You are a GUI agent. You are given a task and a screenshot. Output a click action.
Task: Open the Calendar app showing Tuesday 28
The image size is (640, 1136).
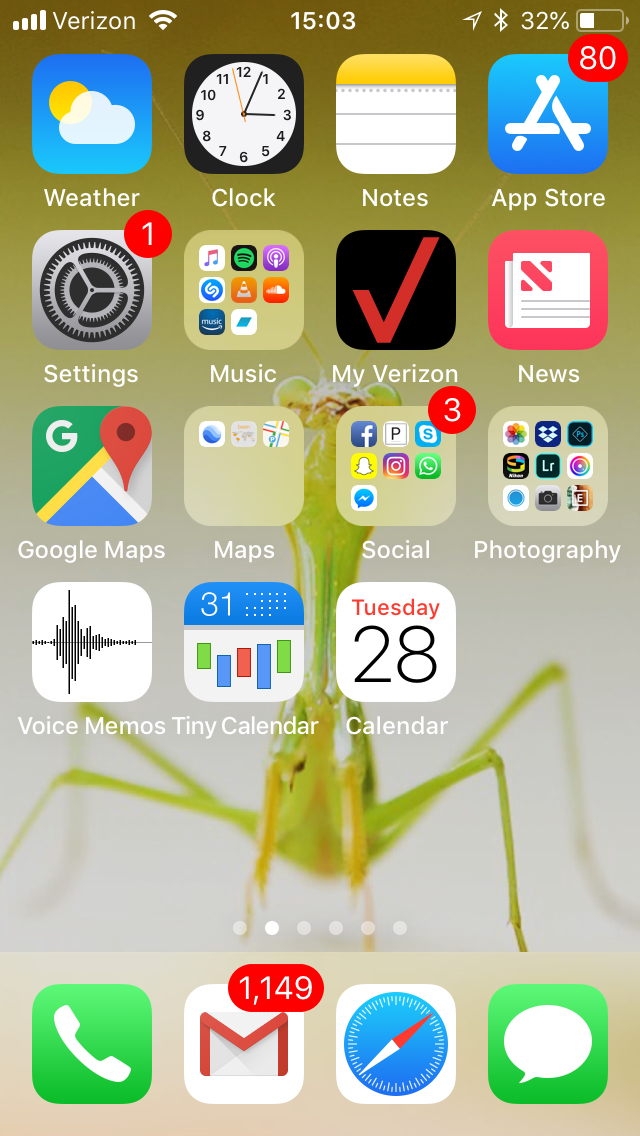tap(396, 642)
